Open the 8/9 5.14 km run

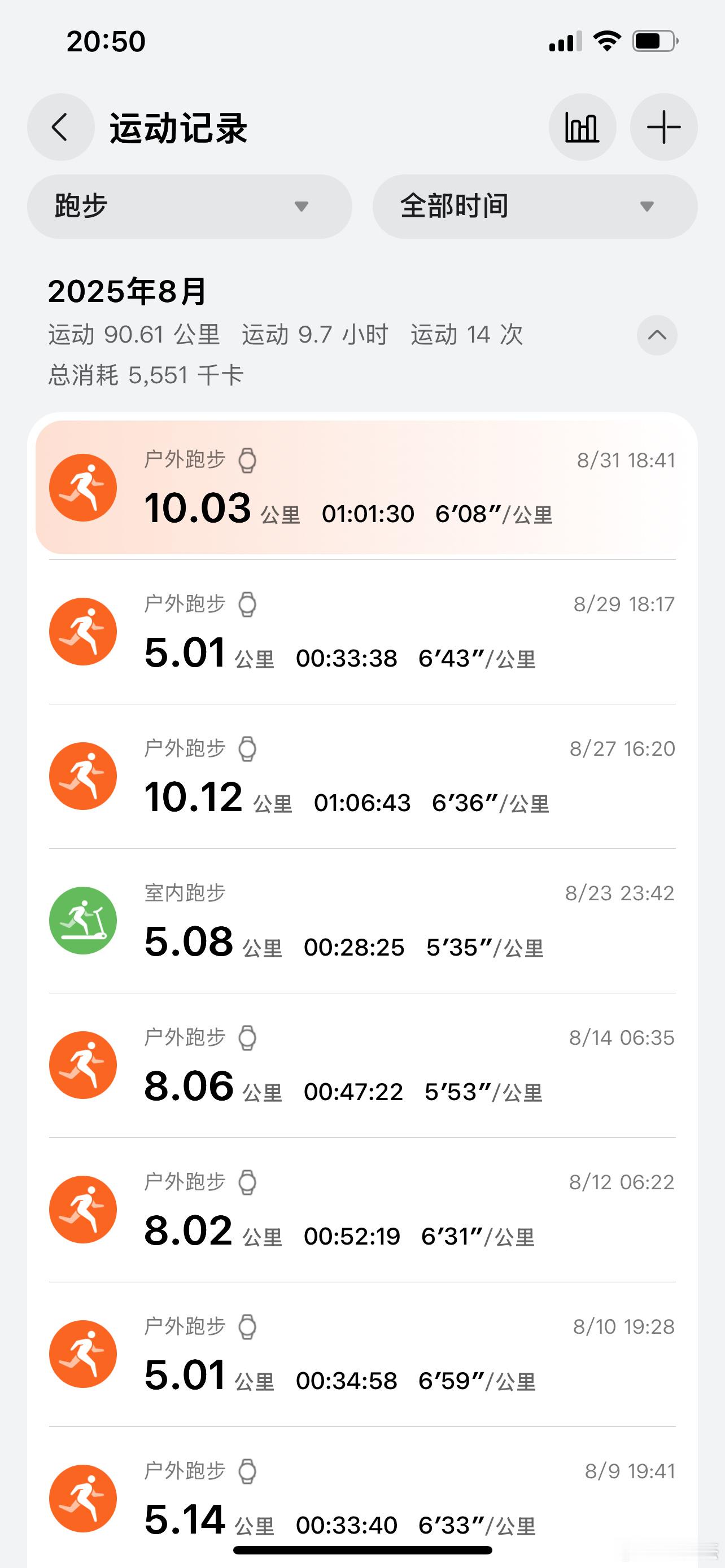[362, 1497]
